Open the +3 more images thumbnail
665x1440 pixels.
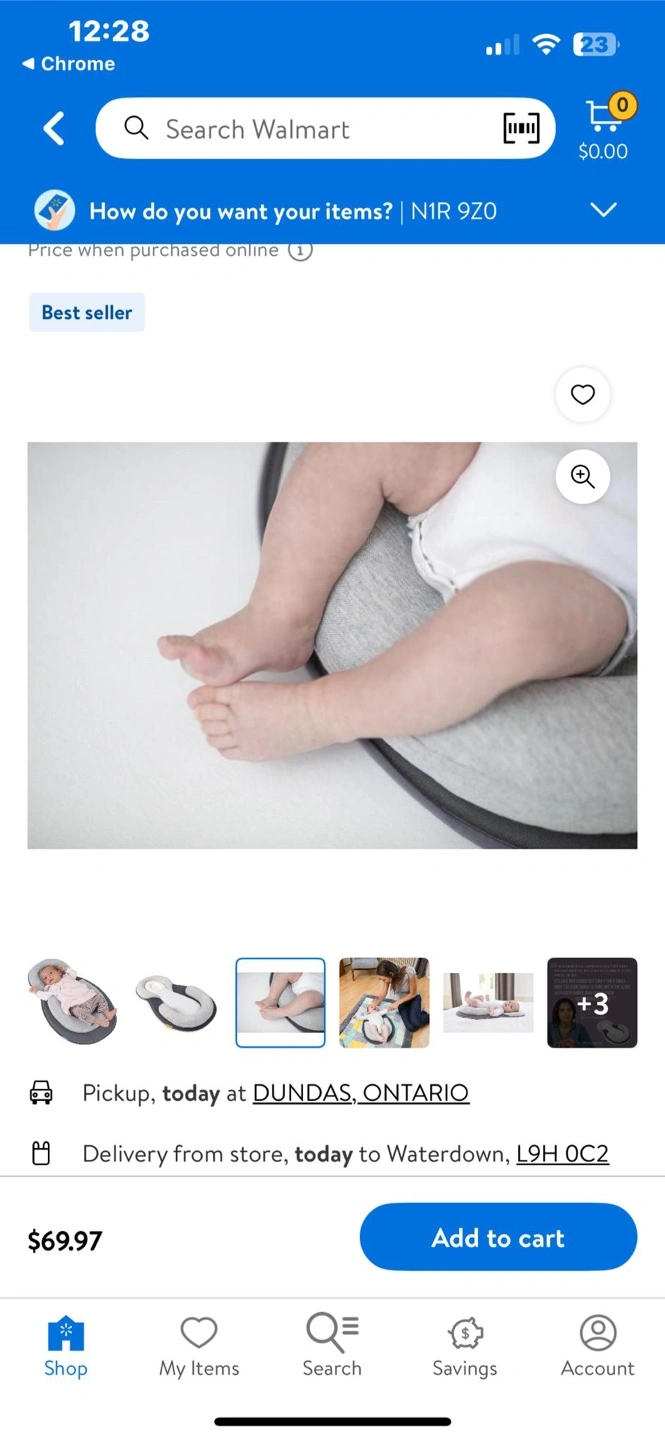[592, 1003]
